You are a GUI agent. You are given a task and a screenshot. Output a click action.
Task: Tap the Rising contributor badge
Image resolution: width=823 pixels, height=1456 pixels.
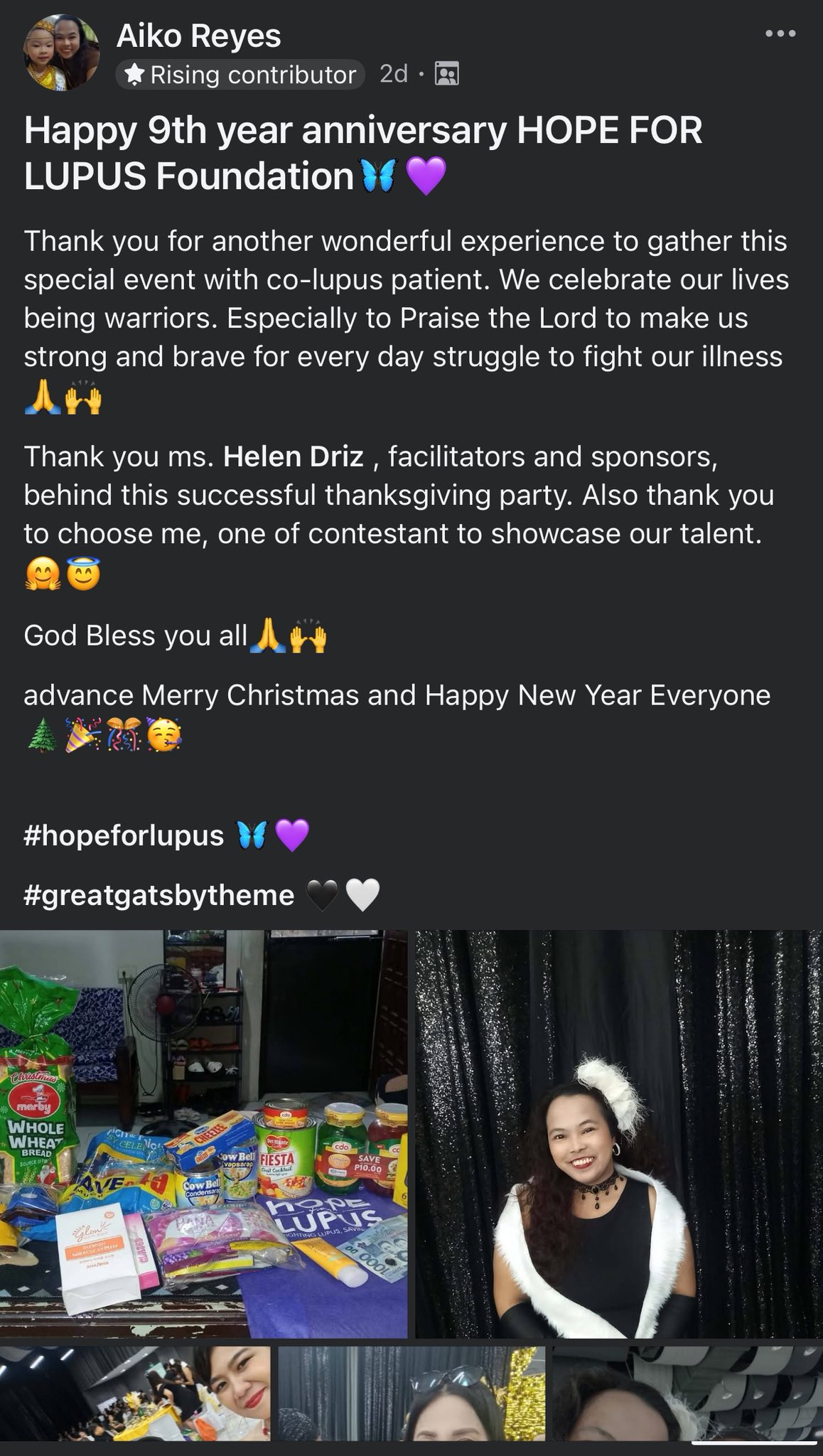[240, 74]
